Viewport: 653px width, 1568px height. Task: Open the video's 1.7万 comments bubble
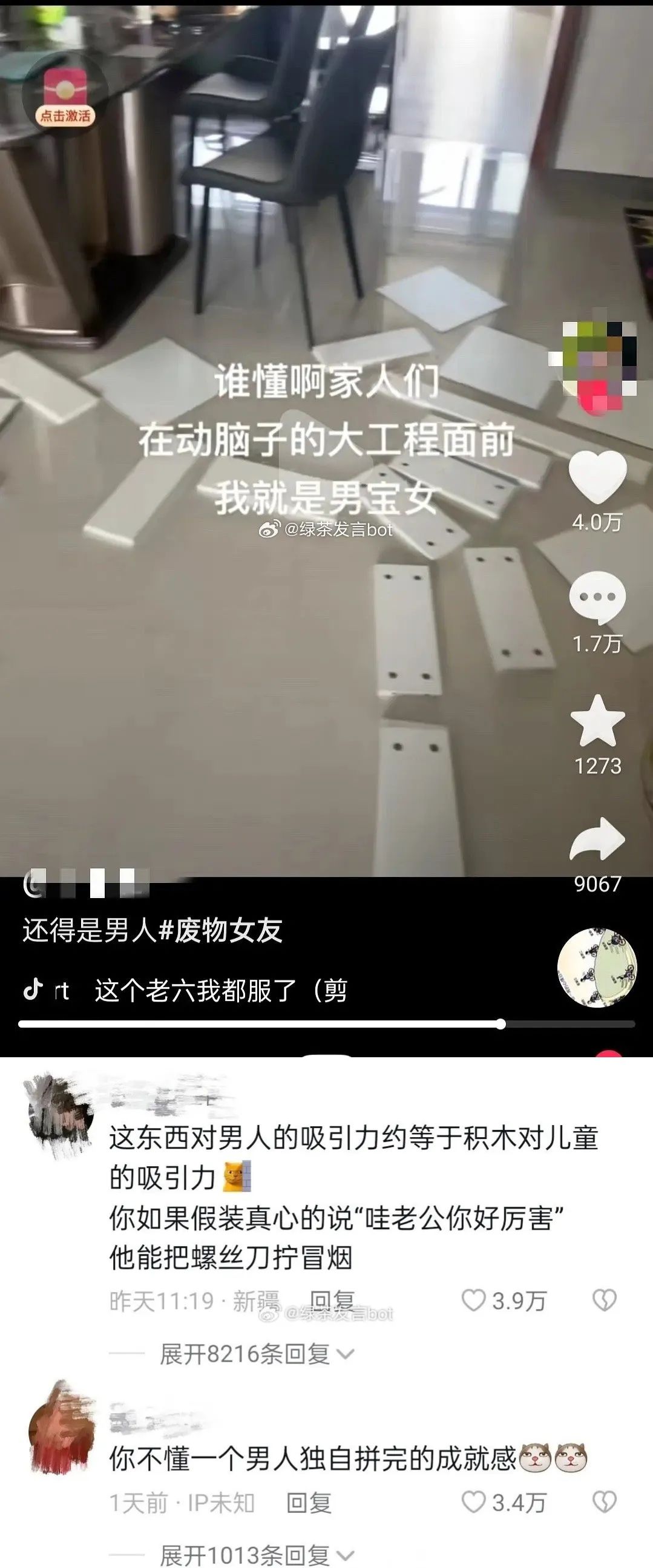coord(597,597)
